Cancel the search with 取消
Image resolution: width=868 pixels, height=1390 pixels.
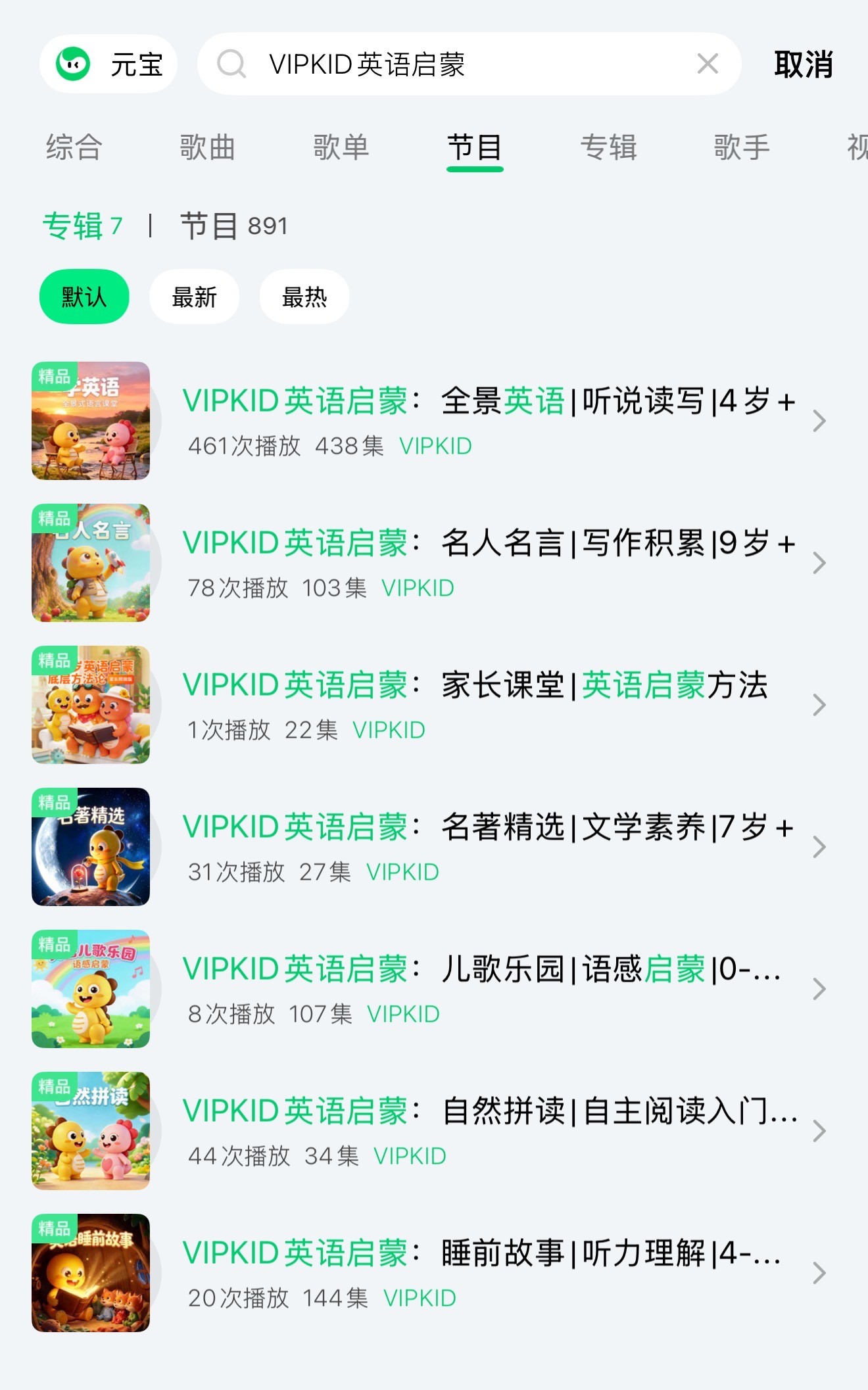[804, 64]
